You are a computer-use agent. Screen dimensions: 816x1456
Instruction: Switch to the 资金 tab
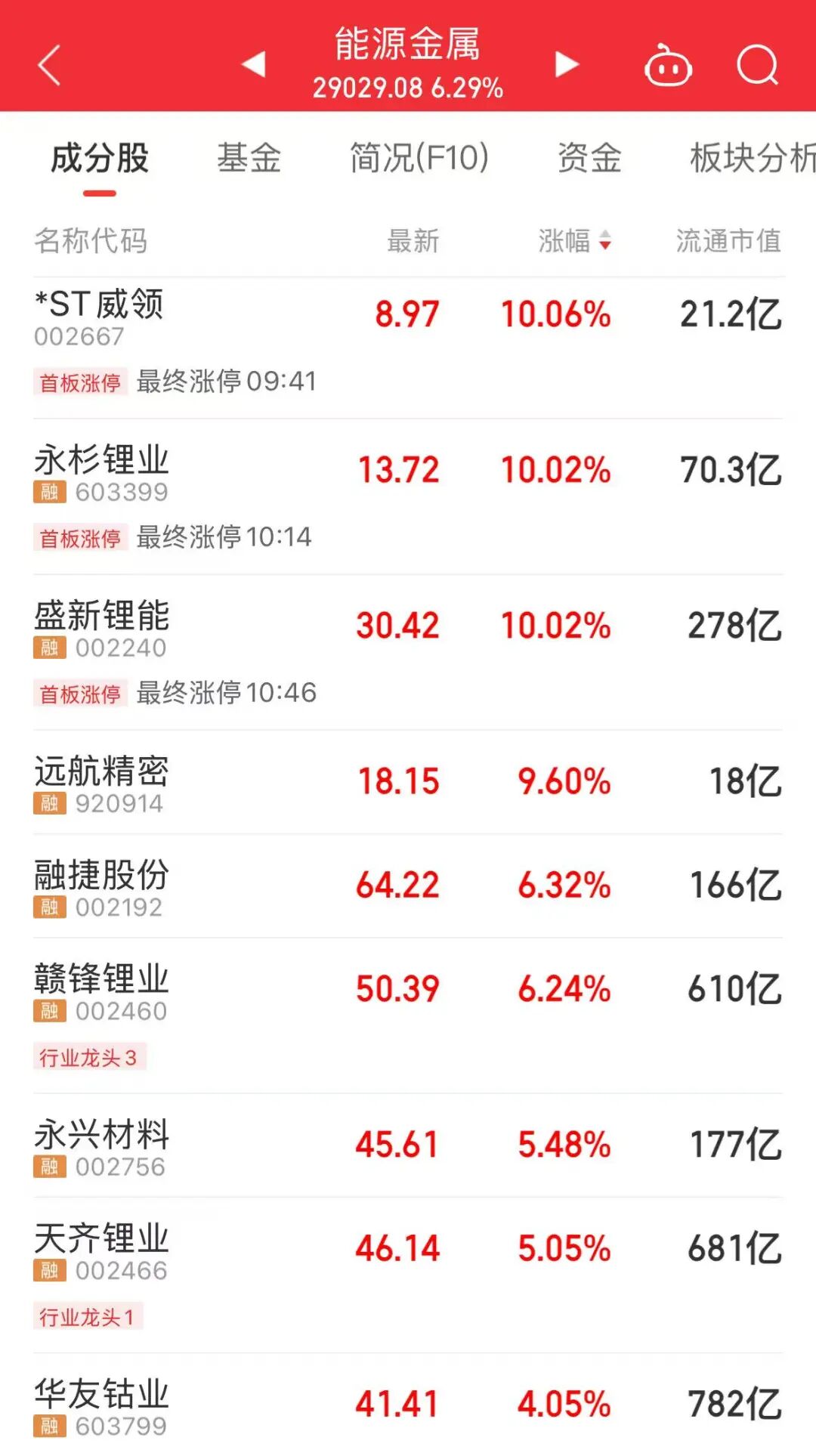coord(589,158)
